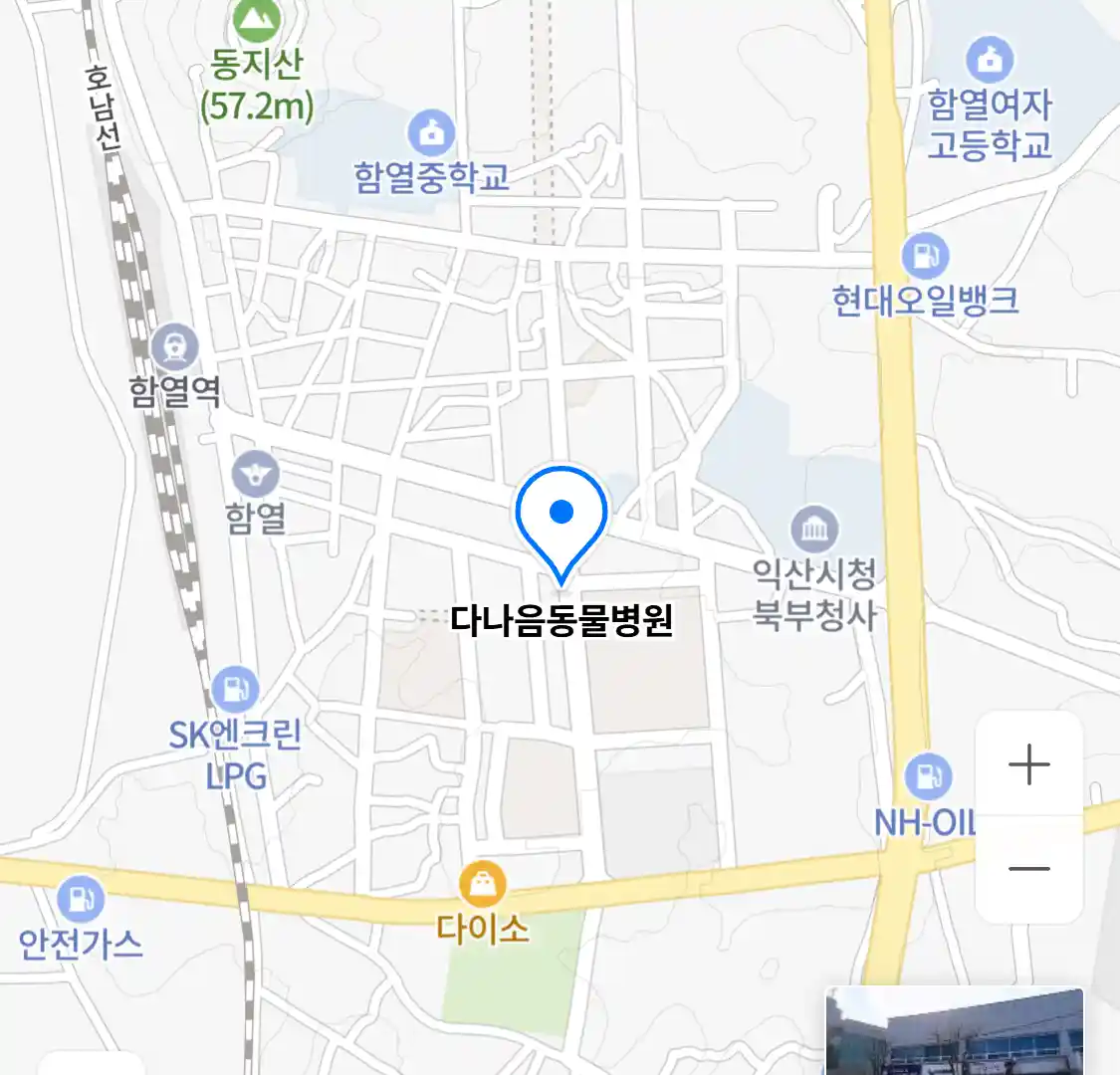Tap the 동지산 mountain marker

(257, 20)
